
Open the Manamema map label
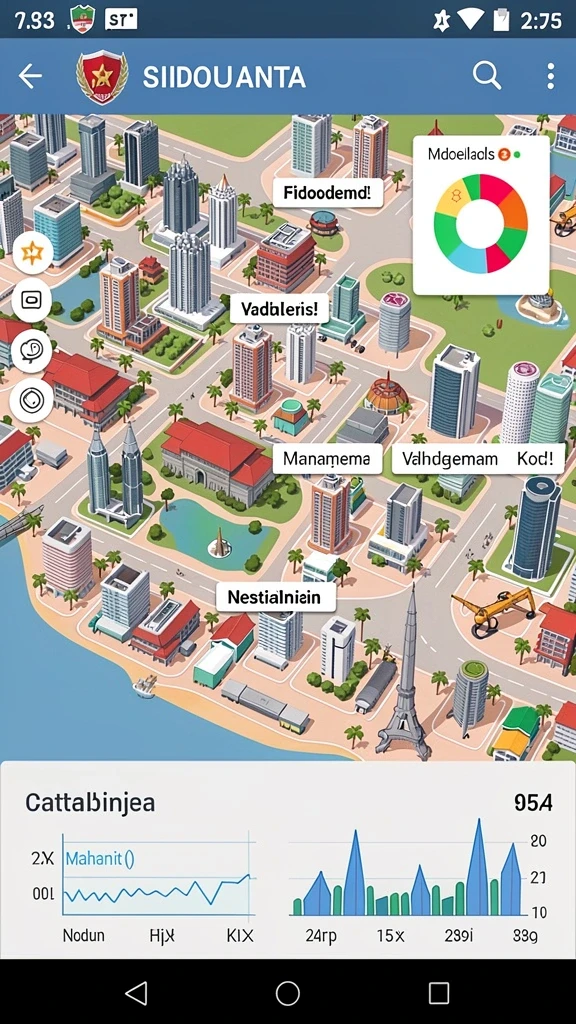tap(326, 460)
